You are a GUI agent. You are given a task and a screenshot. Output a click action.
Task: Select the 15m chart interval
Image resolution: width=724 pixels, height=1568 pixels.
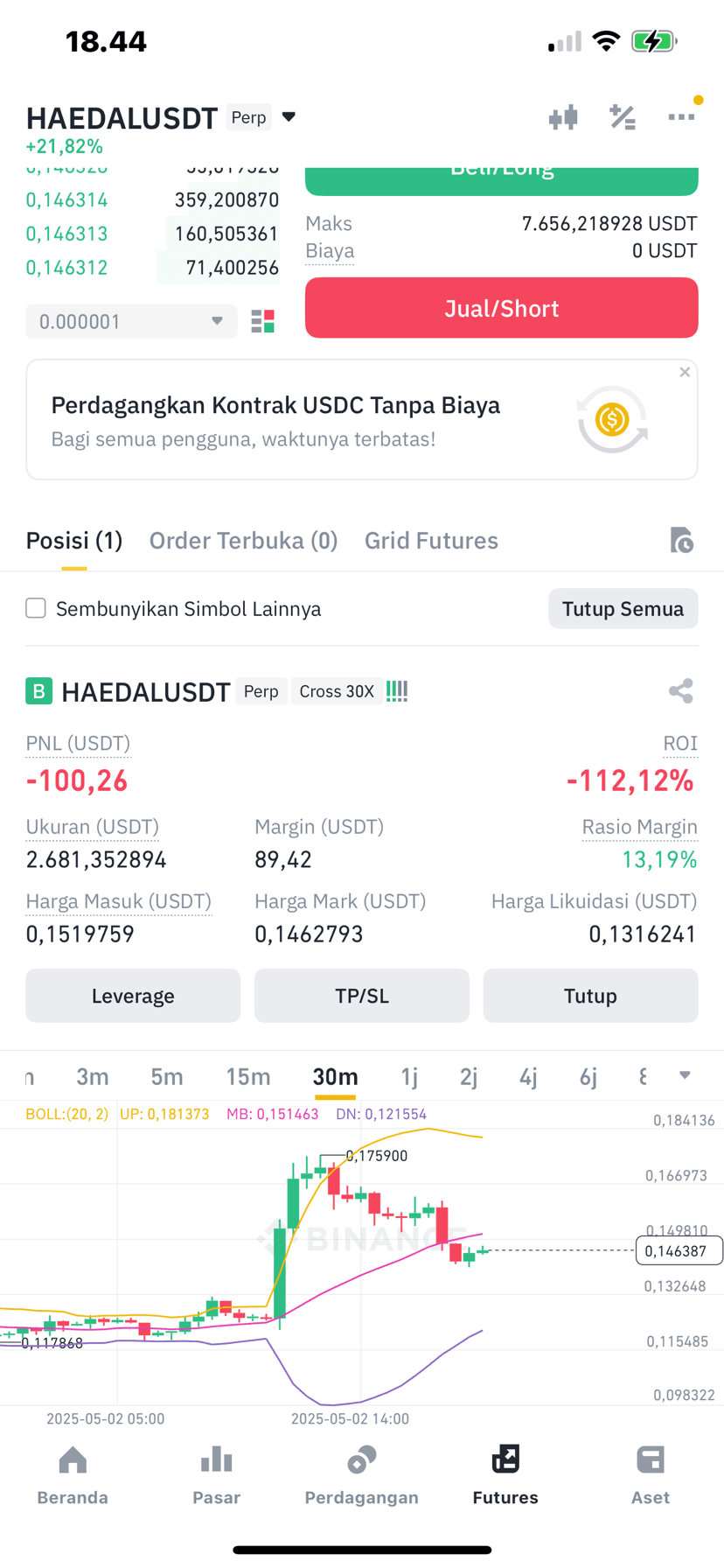[248, 1076]
